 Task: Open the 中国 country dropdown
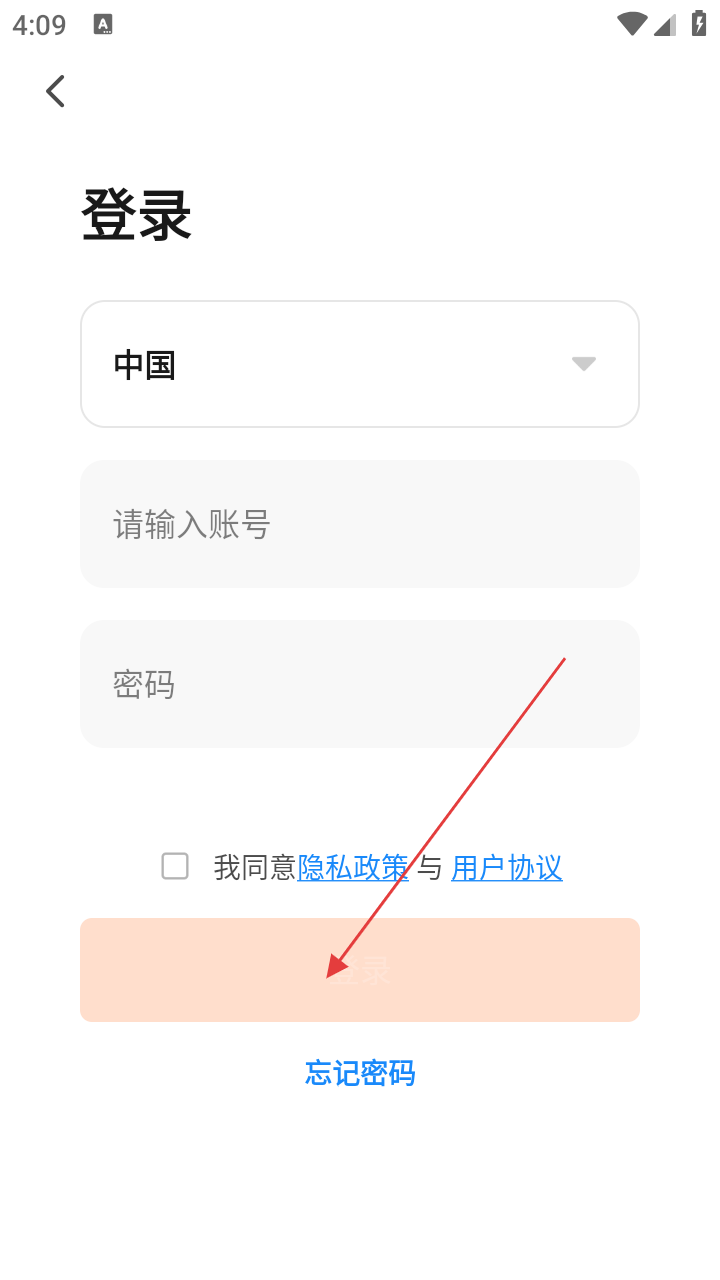pos(360,364)
